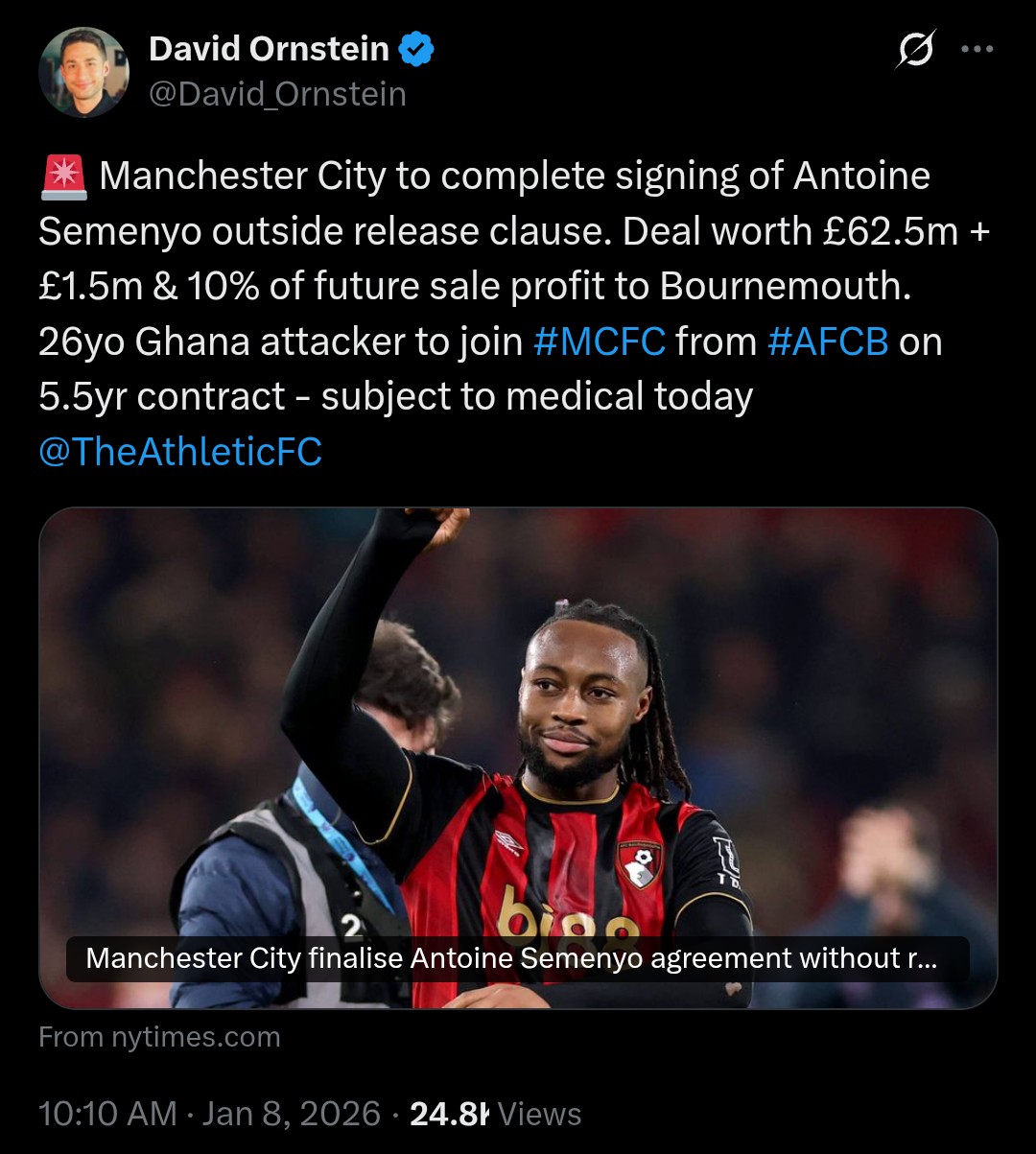Viewport: 1036px width, 1154px height.
Task: Open the Grok icon beside the overflow menu
Action: click(x=914, y=49)
